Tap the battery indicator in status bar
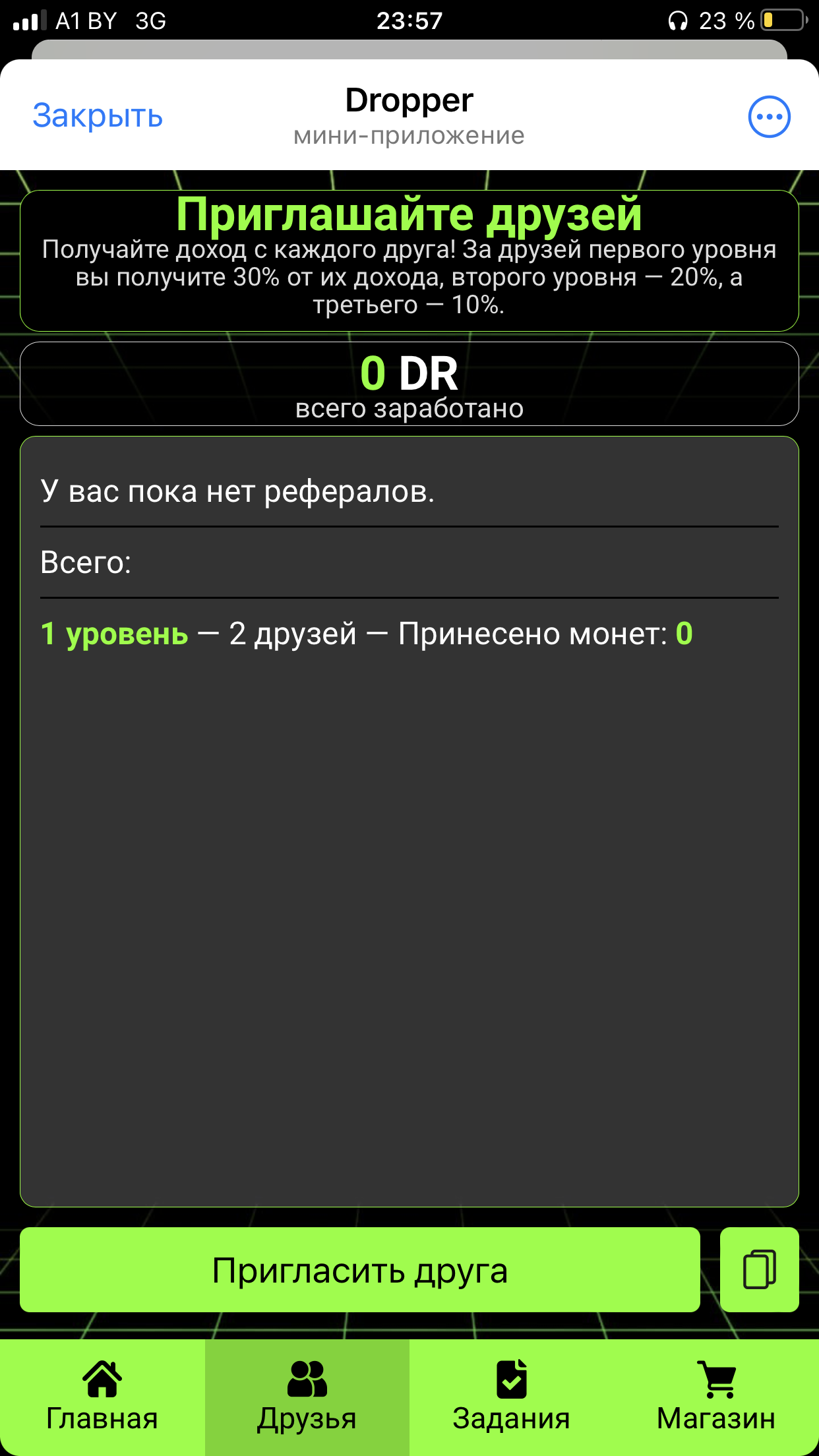Viewport: 819px width, 1456px height. [x=783, y=20]
